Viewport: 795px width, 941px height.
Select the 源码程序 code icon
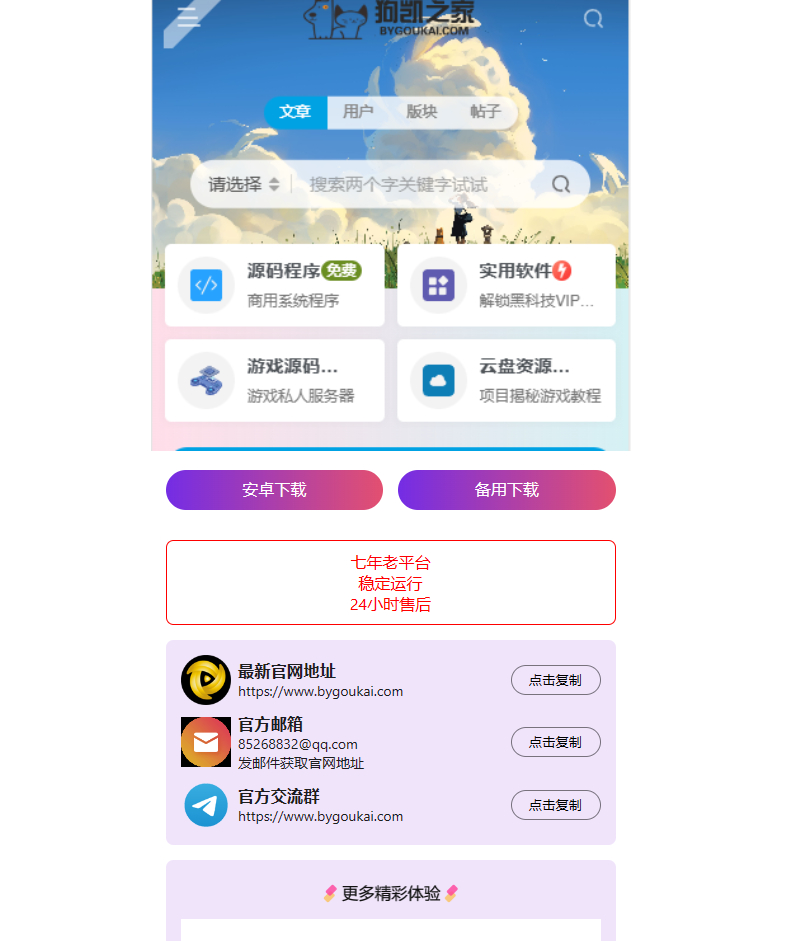pyautogui.click(x=205, y=285)
